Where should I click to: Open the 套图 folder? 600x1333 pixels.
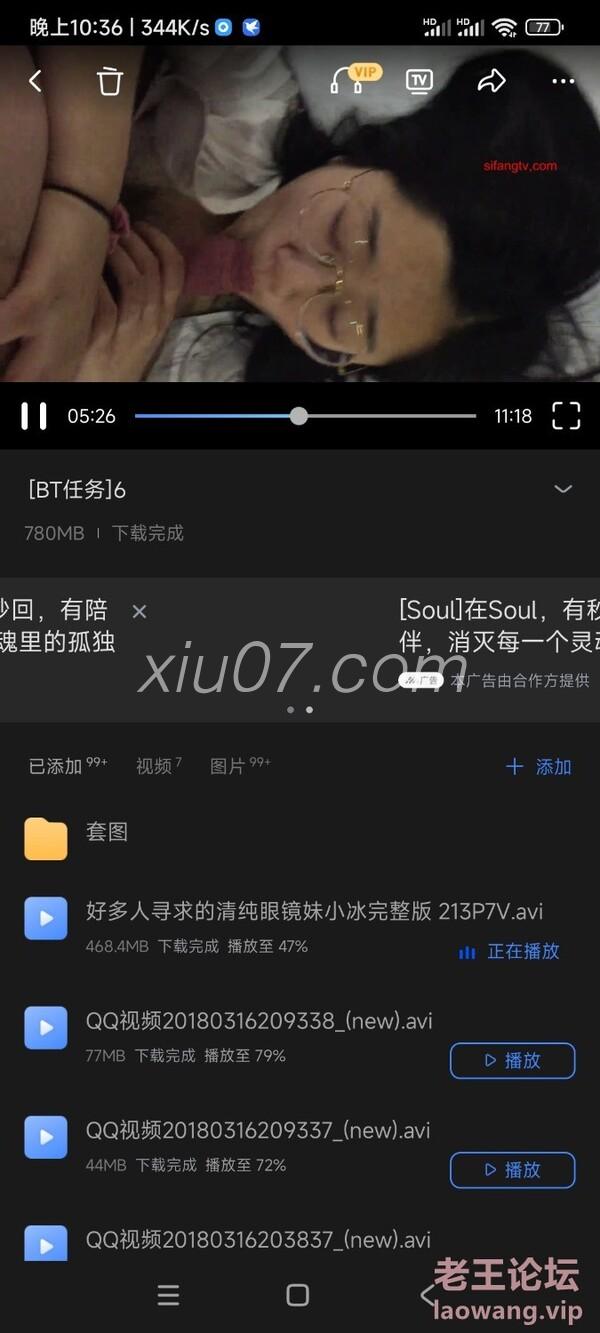106,833
